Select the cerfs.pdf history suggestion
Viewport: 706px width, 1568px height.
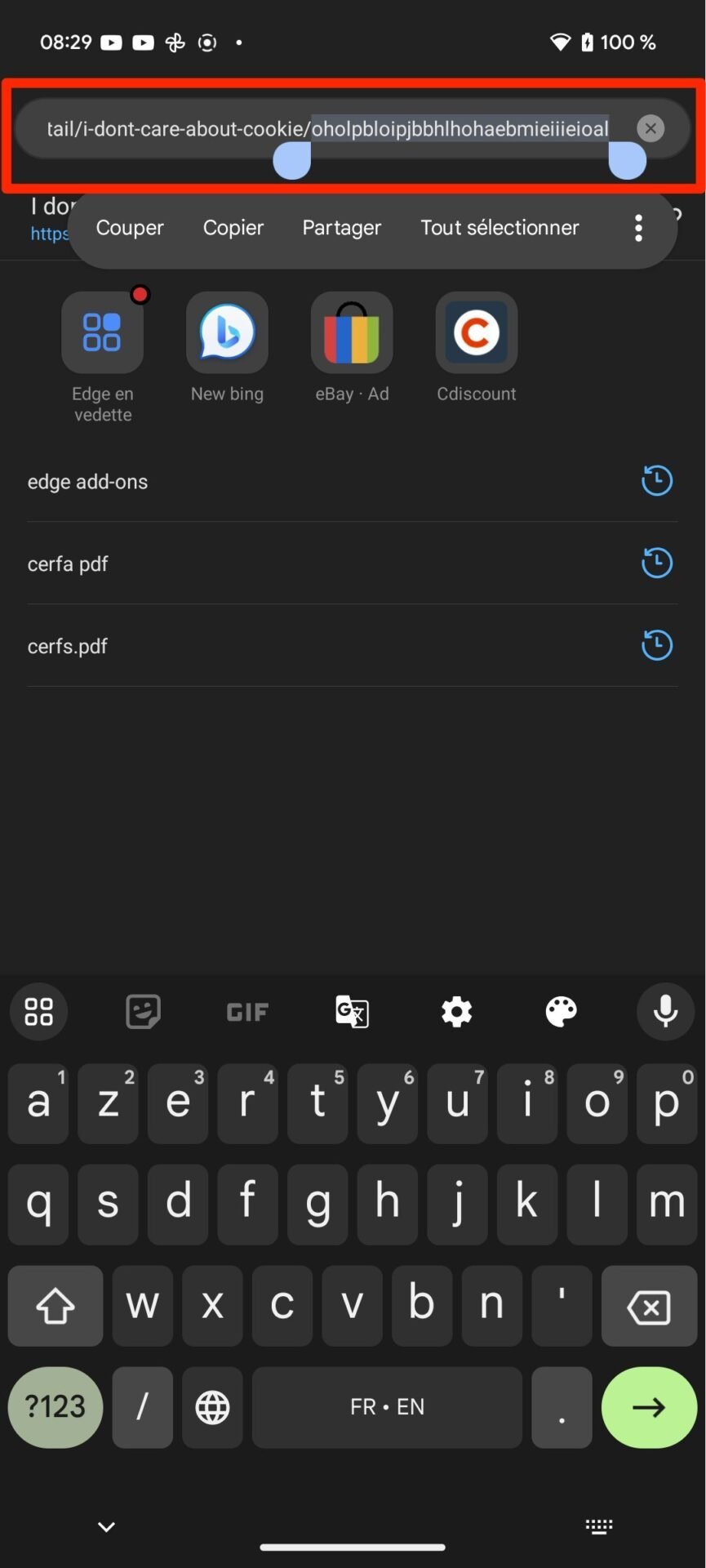[353, 646]
